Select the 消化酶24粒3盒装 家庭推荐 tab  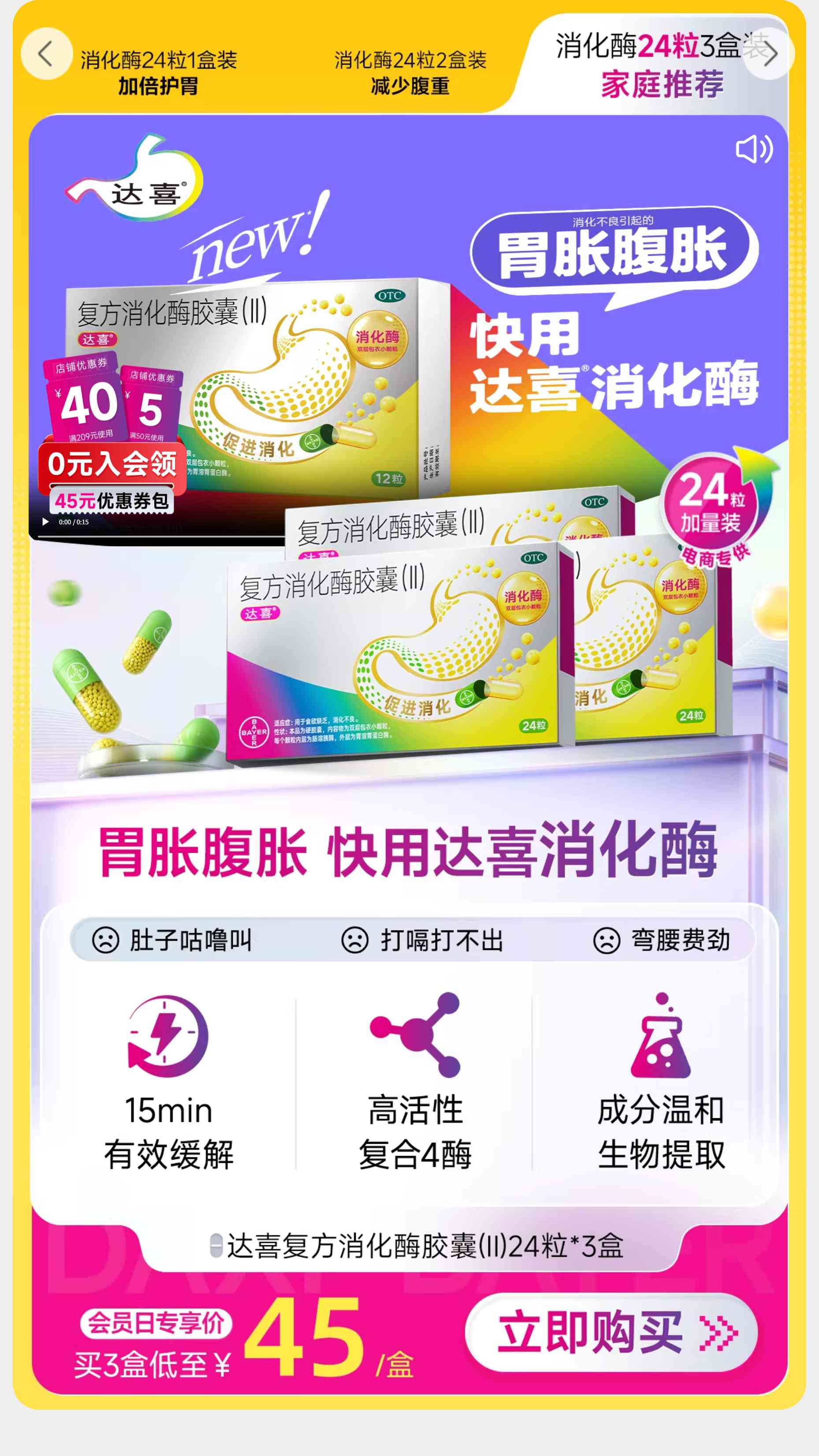coord(661,65)
